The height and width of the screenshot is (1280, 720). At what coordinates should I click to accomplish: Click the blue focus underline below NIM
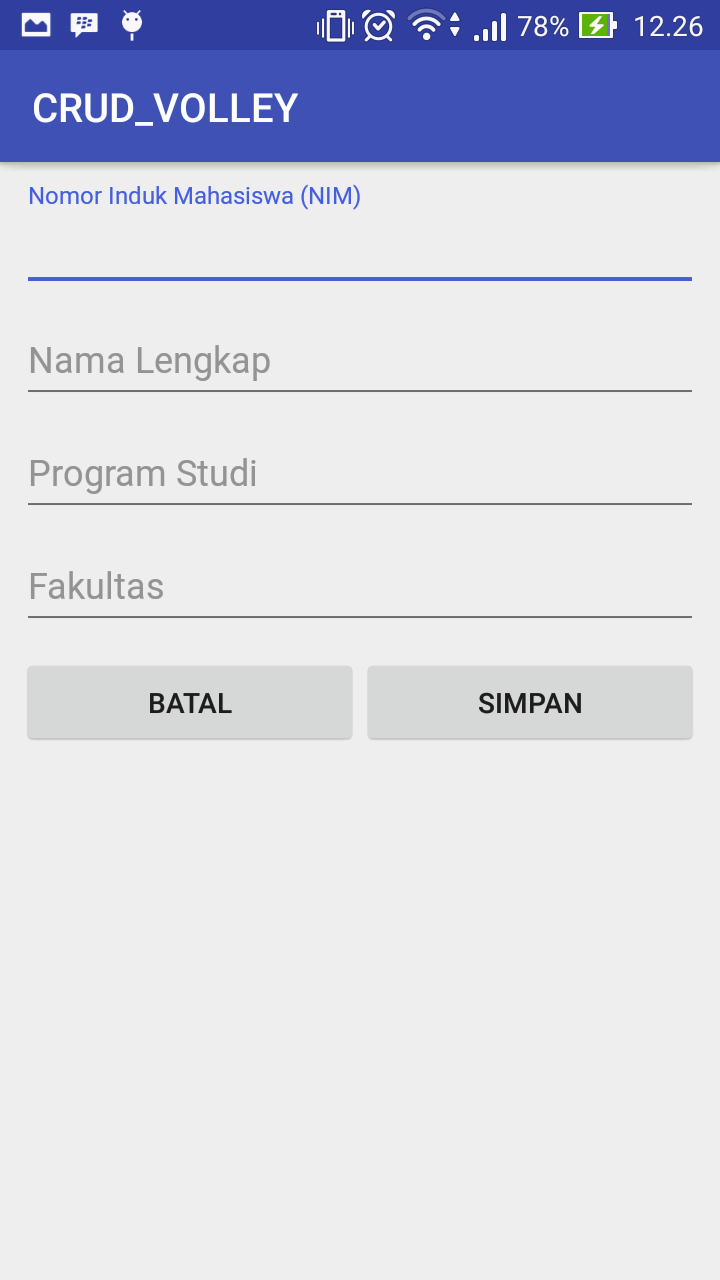pos(360,280)
